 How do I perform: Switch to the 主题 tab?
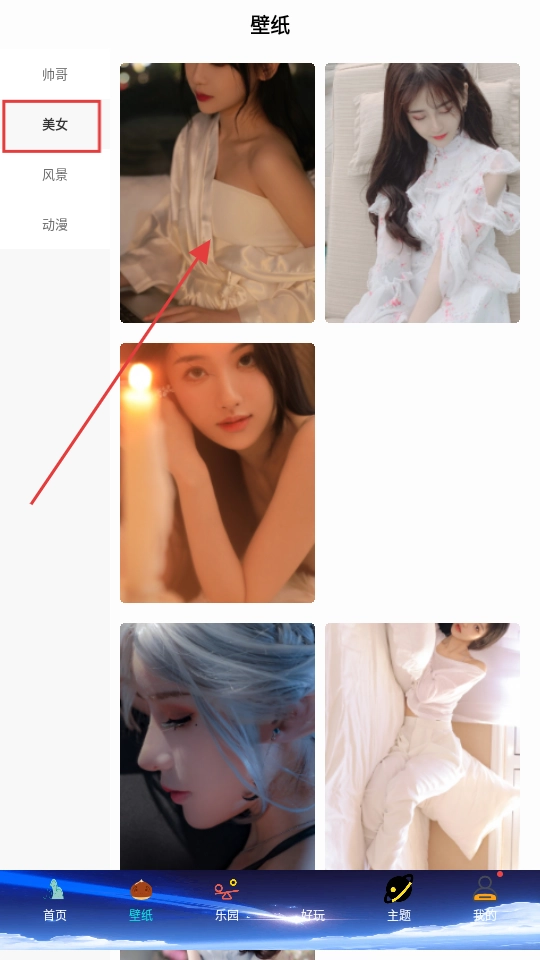(x=399, y=901)
